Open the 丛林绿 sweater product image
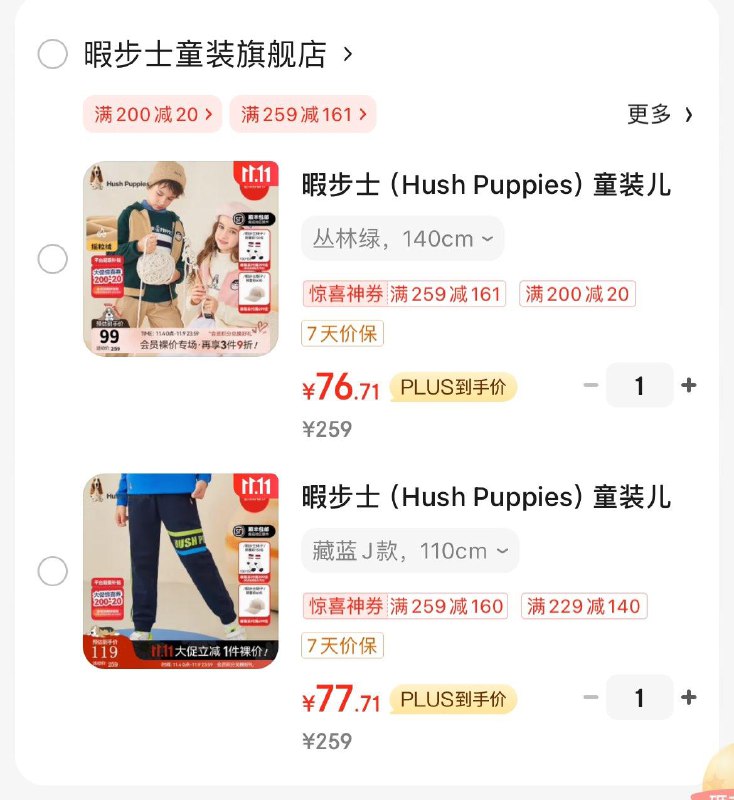The width and height of the screenshot is (734, 800). 181,259
